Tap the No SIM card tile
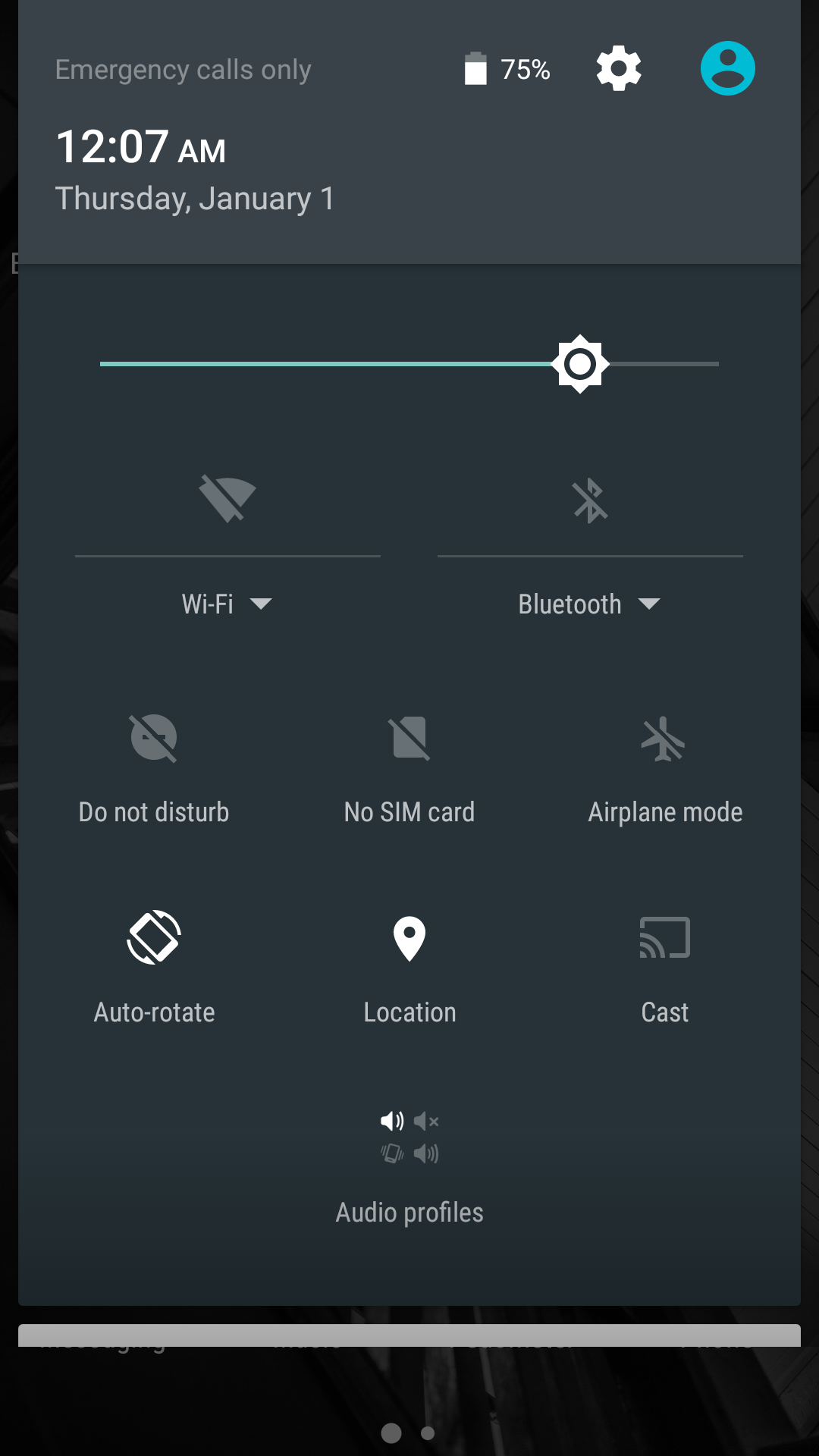 point(409,767)
